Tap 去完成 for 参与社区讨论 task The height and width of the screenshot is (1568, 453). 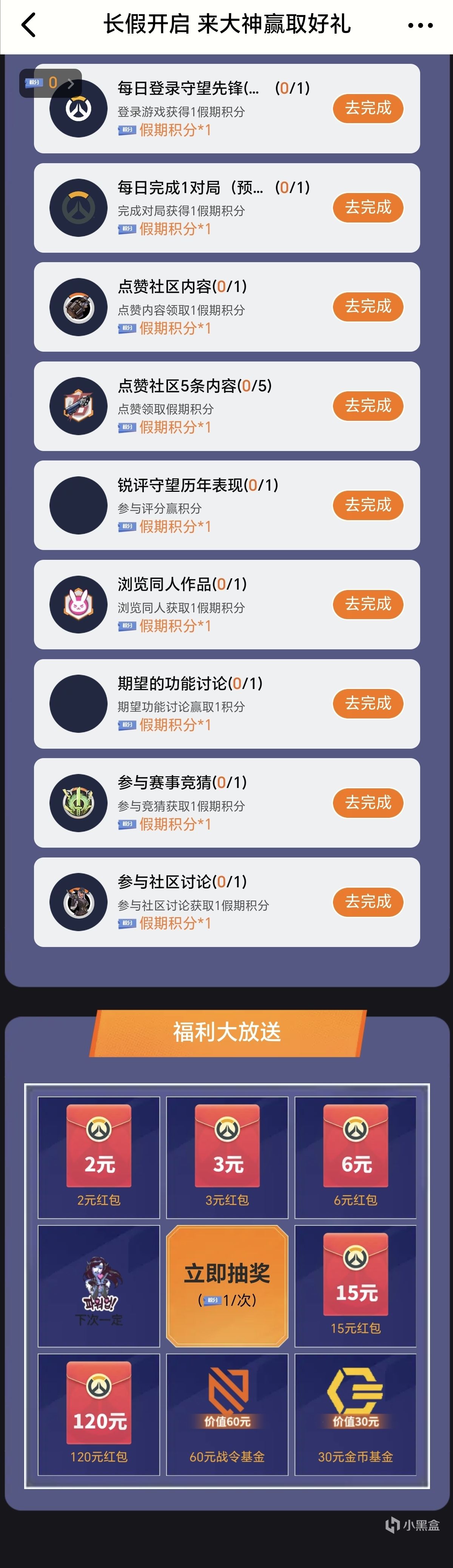[x=368, y=902]
